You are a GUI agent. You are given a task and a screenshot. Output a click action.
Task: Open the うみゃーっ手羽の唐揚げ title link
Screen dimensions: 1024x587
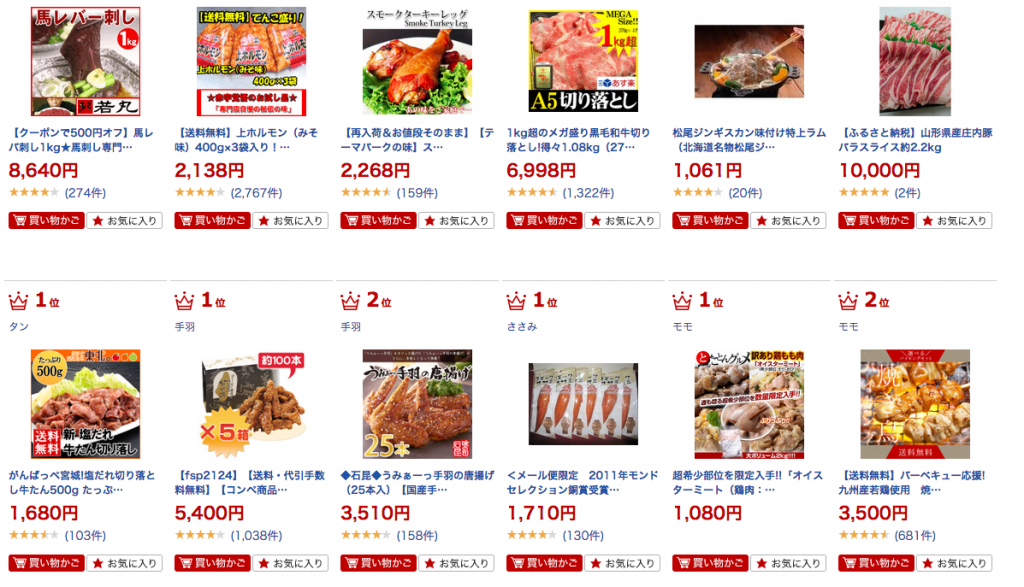(412, 483)
